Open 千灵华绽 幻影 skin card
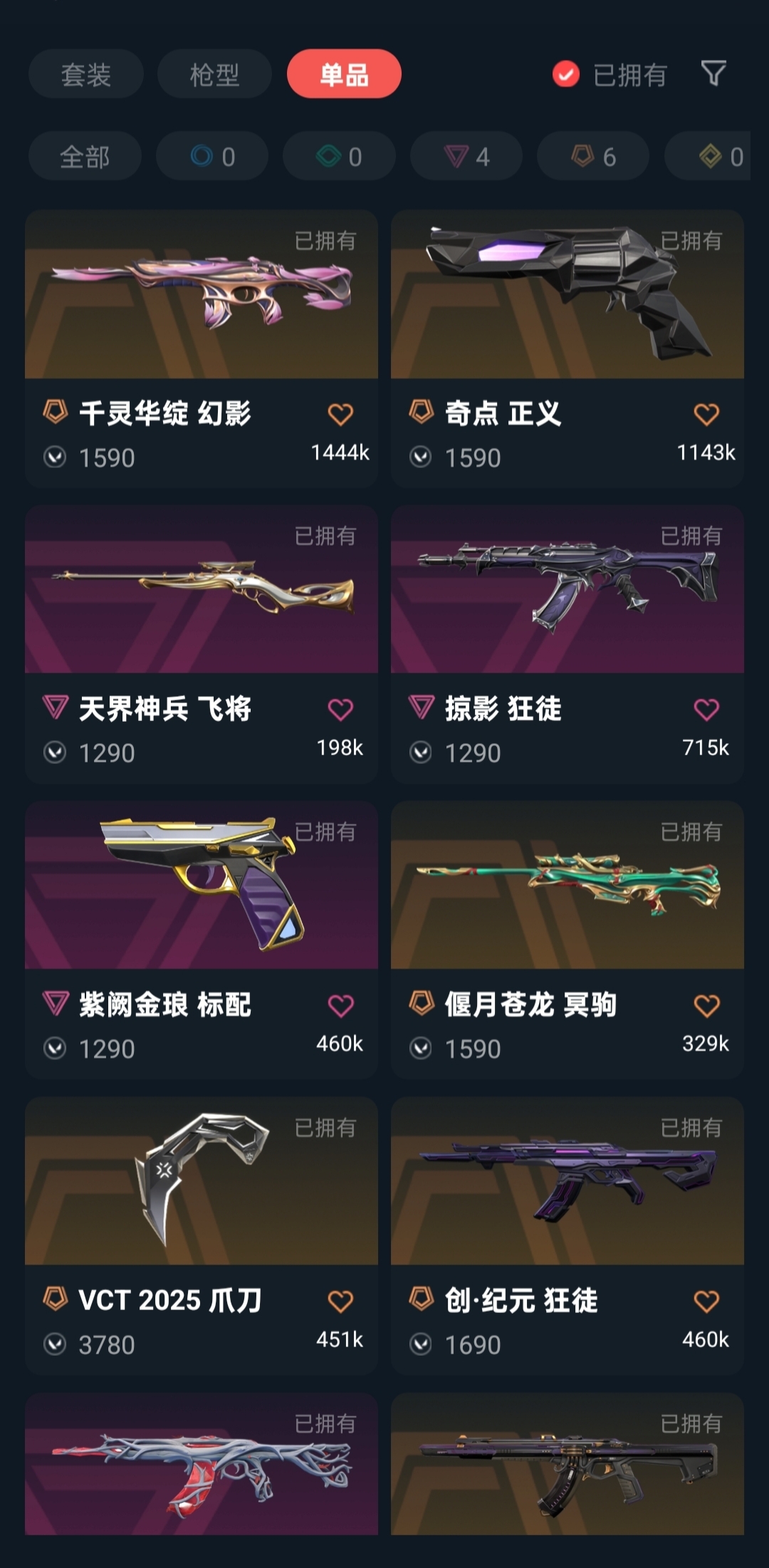This screenshot has height=1568, width=769. tap(202, 294)
